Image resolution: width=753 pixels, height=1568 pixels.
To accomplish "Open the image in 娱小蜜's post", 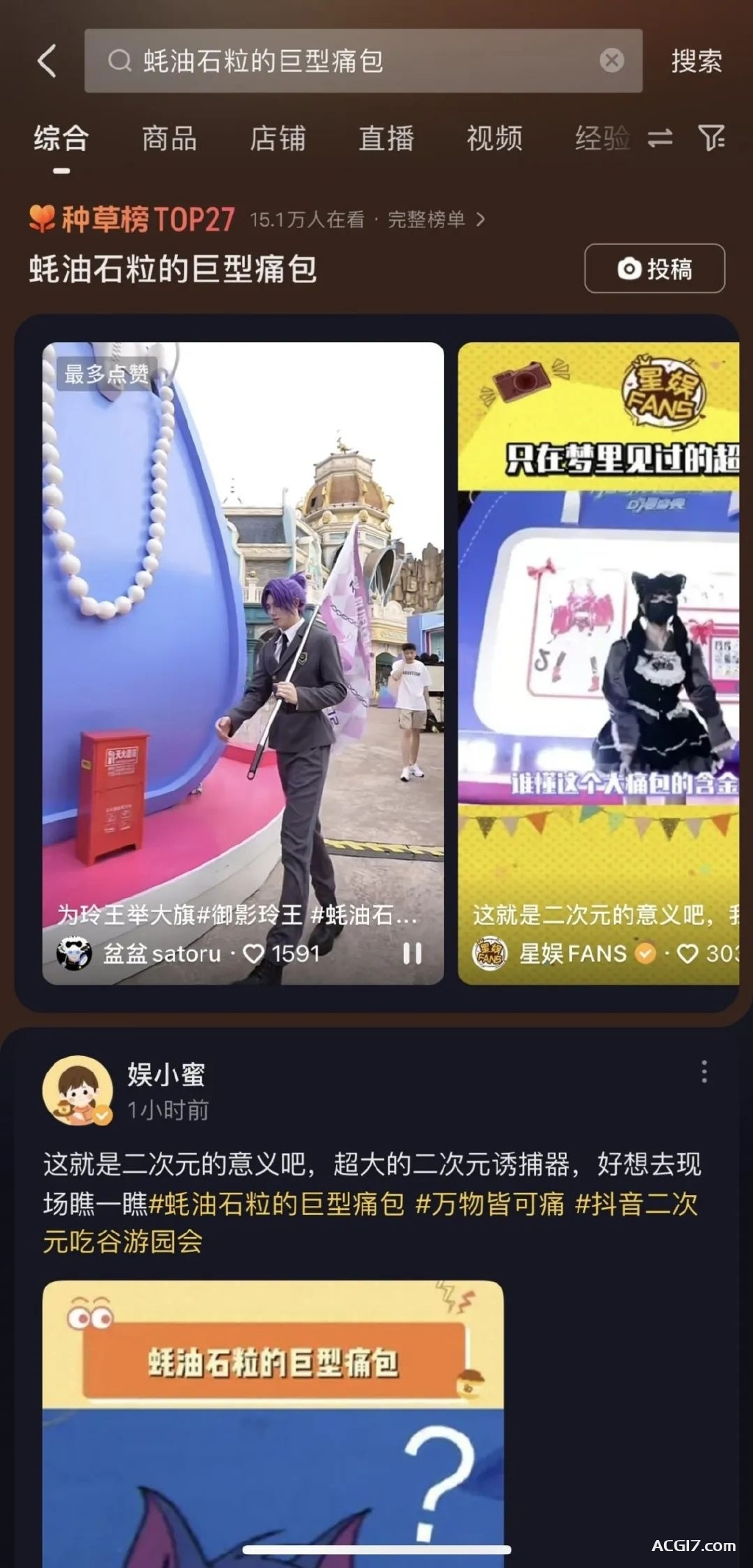I will click(273, 1424).
